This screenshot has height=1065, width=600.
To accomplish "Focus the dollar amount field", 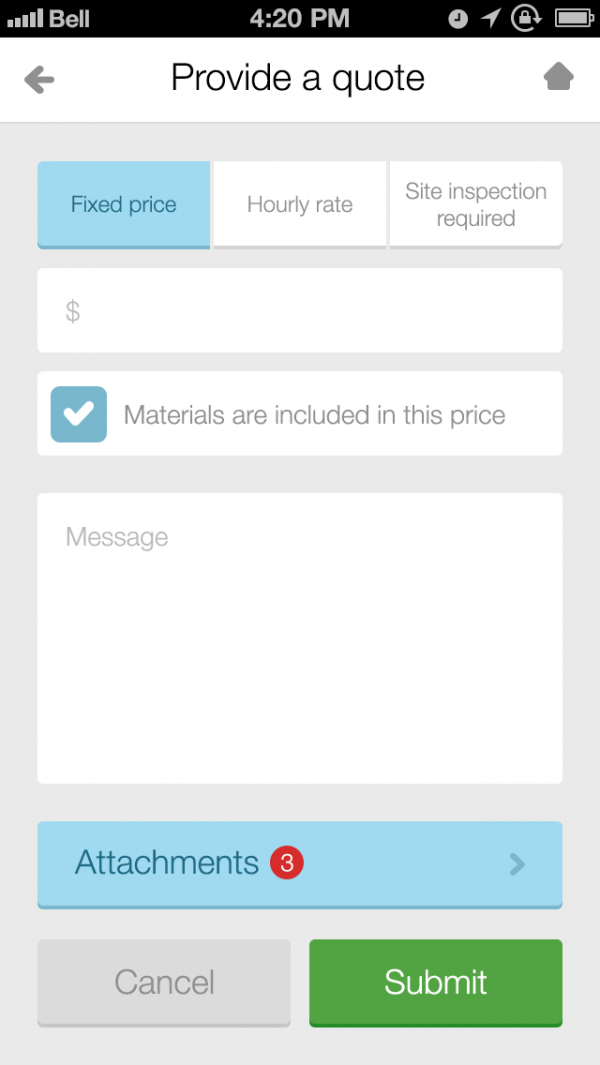I will pyautogui.click(x=300, y=310).
